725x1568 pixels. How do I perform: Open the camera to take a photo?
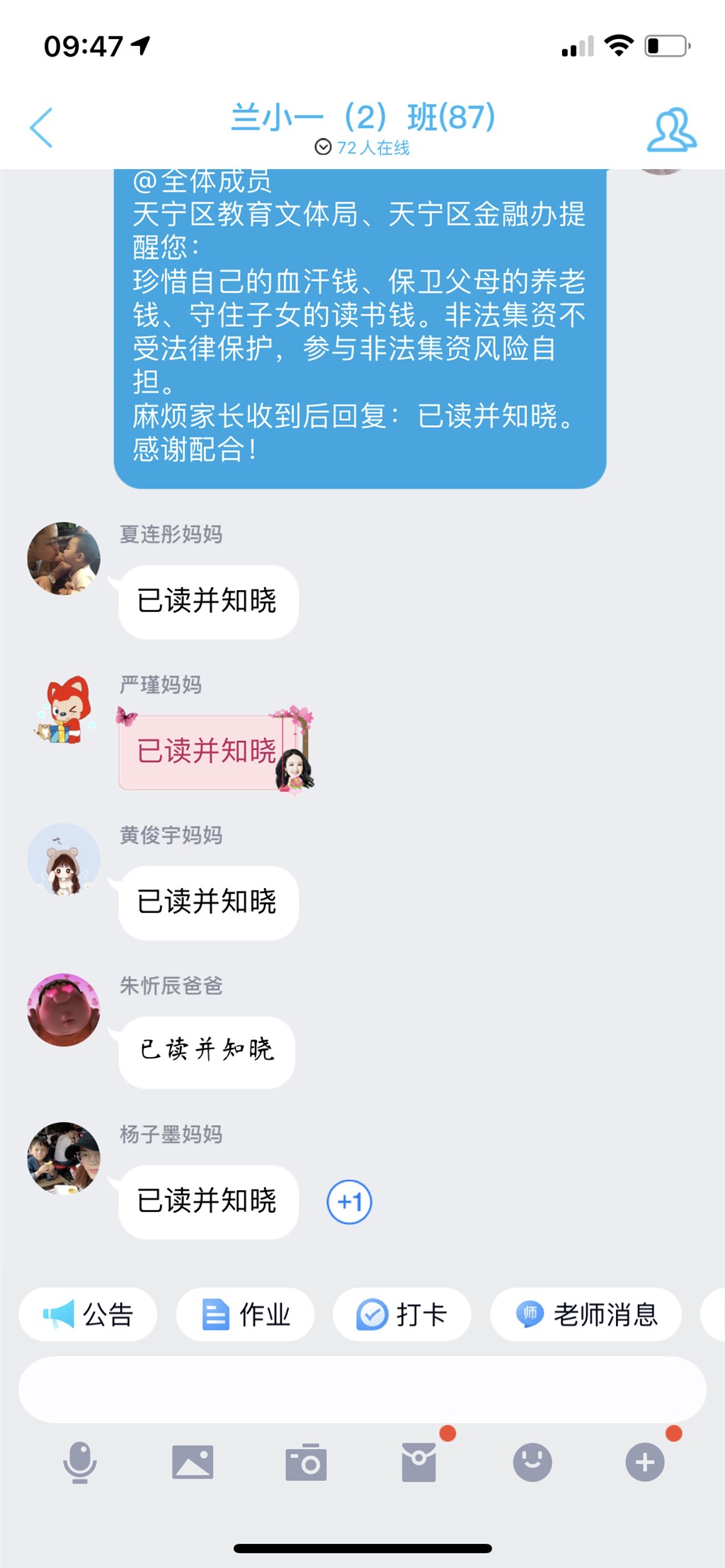pyautogui.click(x=306, y=1462)
